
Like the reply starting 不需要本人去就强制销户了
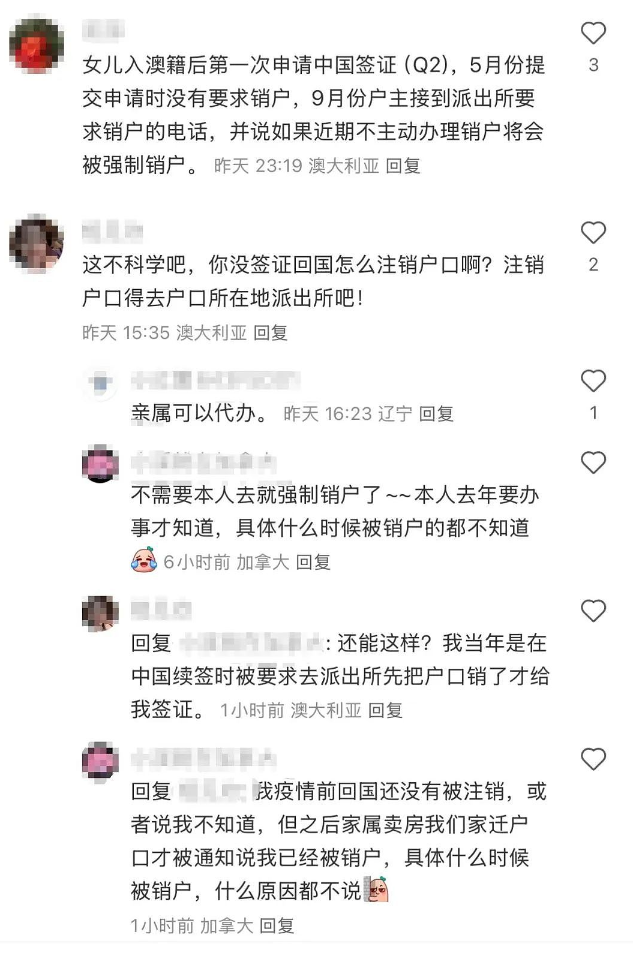(x=593, y=462)
